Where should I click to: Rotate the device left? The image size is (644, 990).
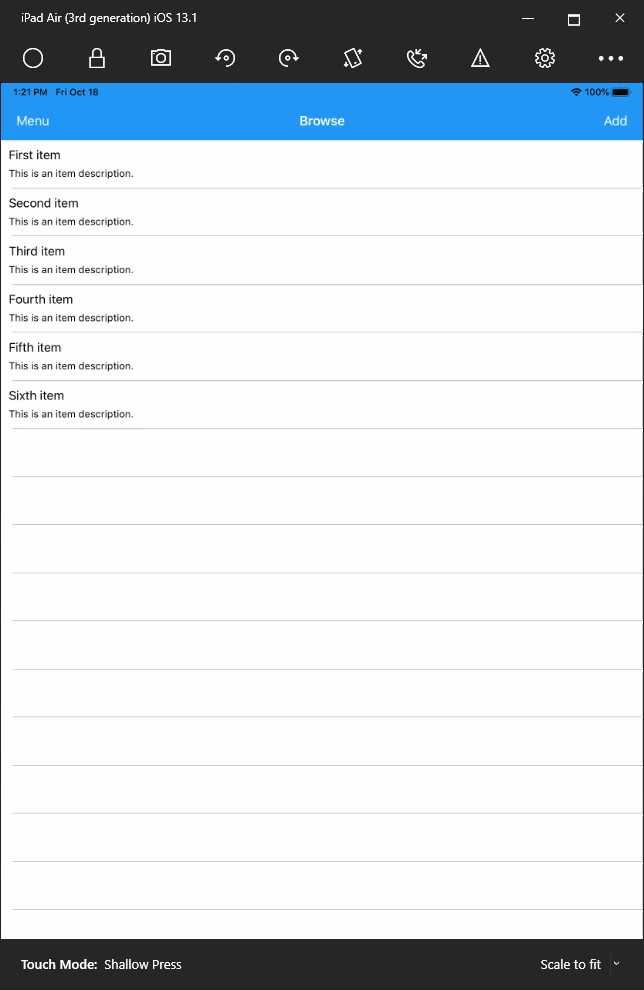pos(225,58)
